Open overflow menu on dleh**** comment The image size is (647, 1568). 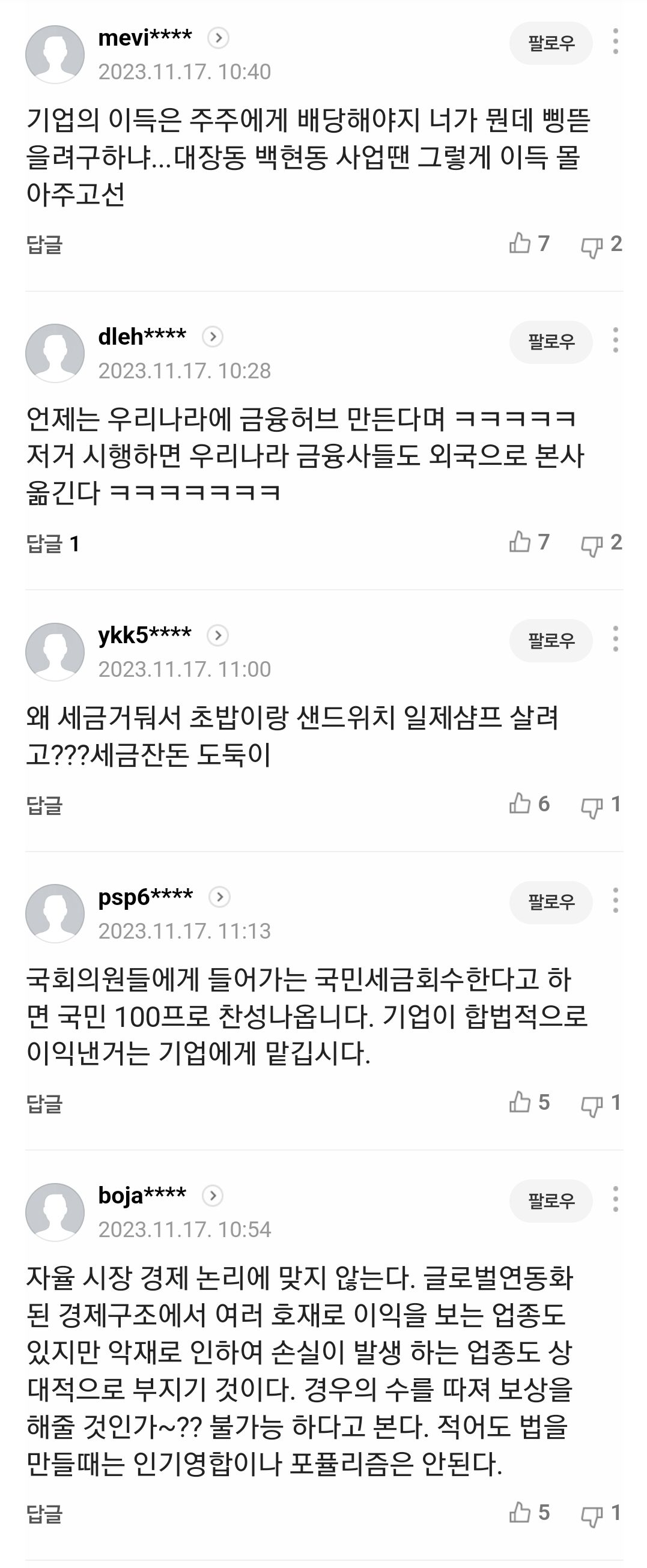[x=615, y=340]
